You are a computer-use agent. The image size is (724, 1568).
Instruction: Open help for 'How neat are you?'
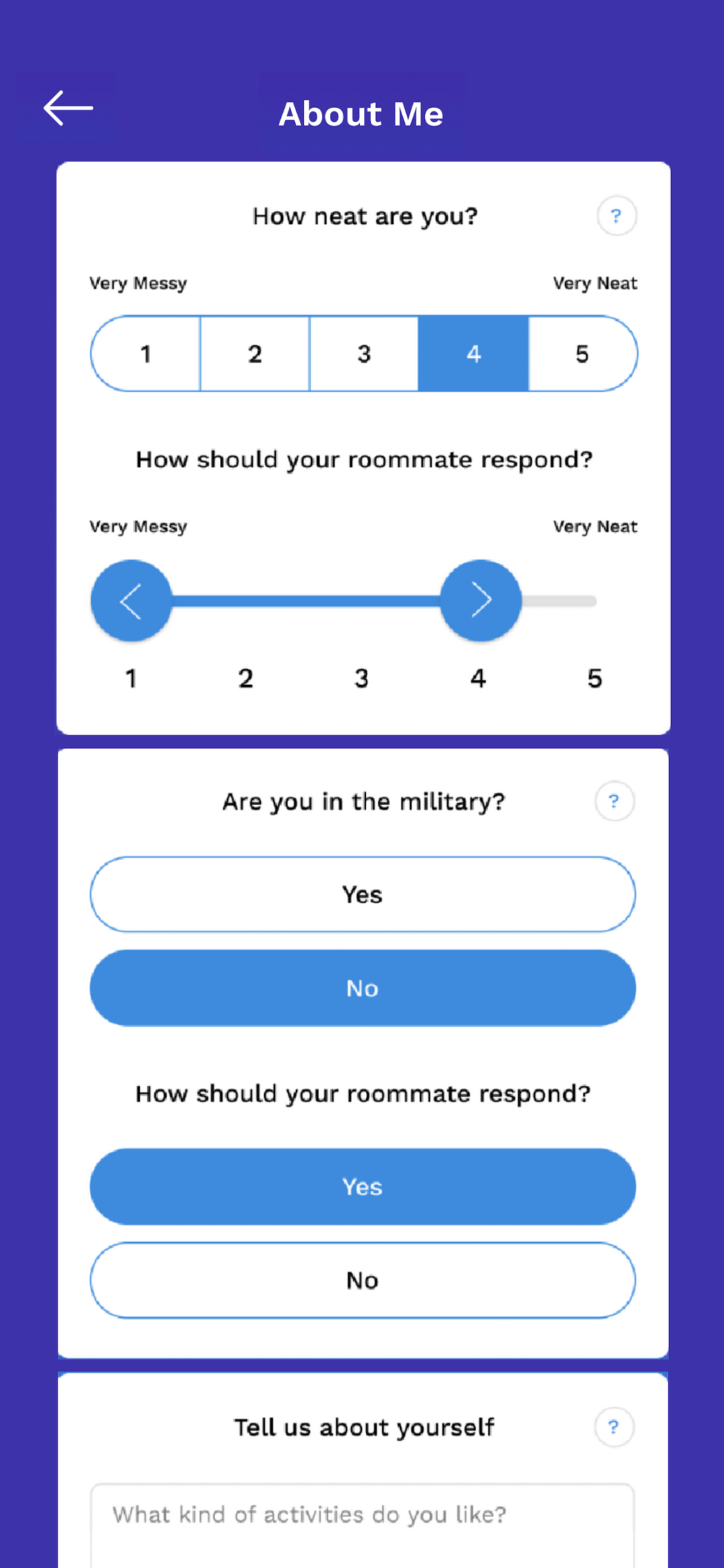[x=615, y=216]
